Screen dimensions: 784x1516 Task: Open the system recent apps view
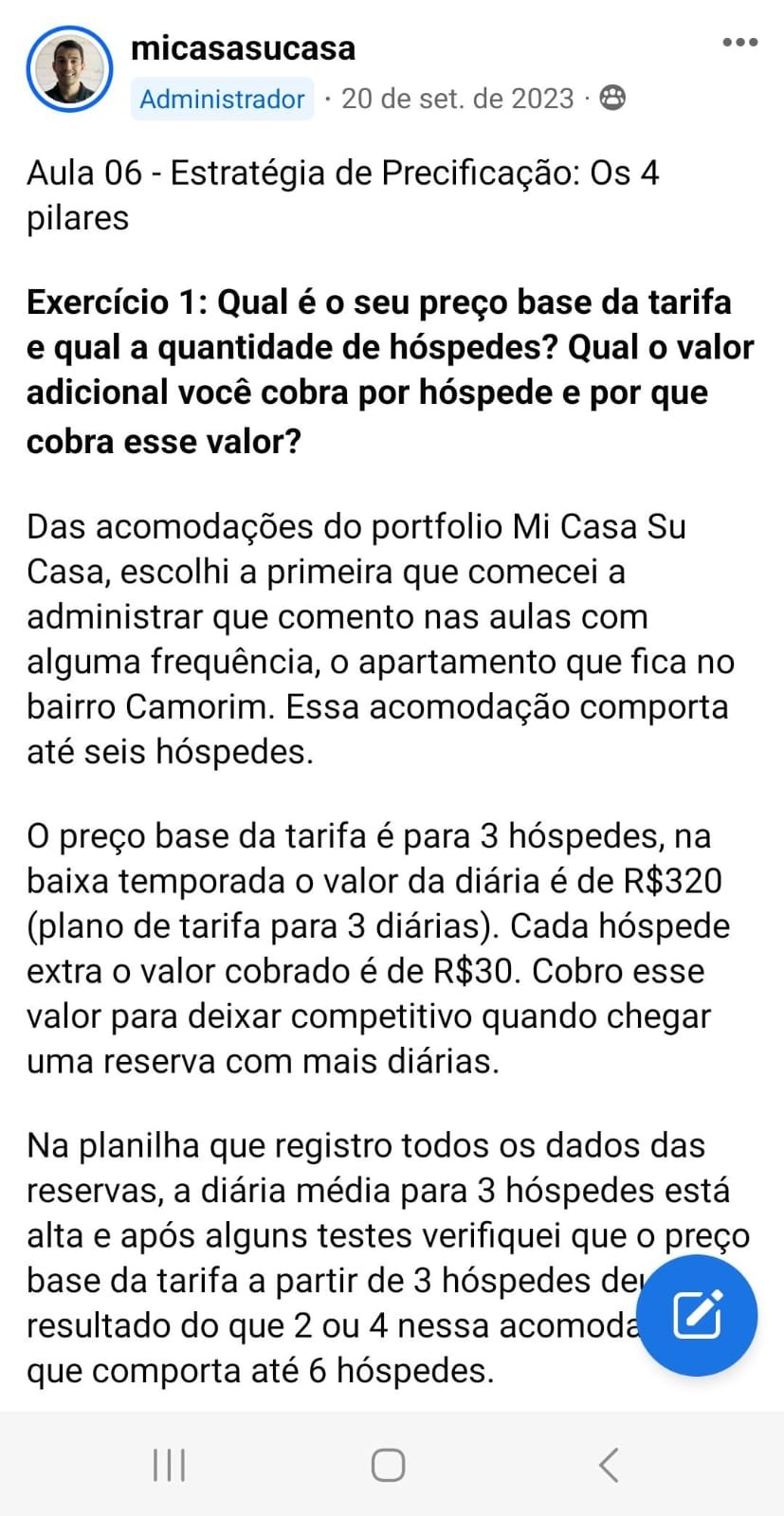point(170,1465)
